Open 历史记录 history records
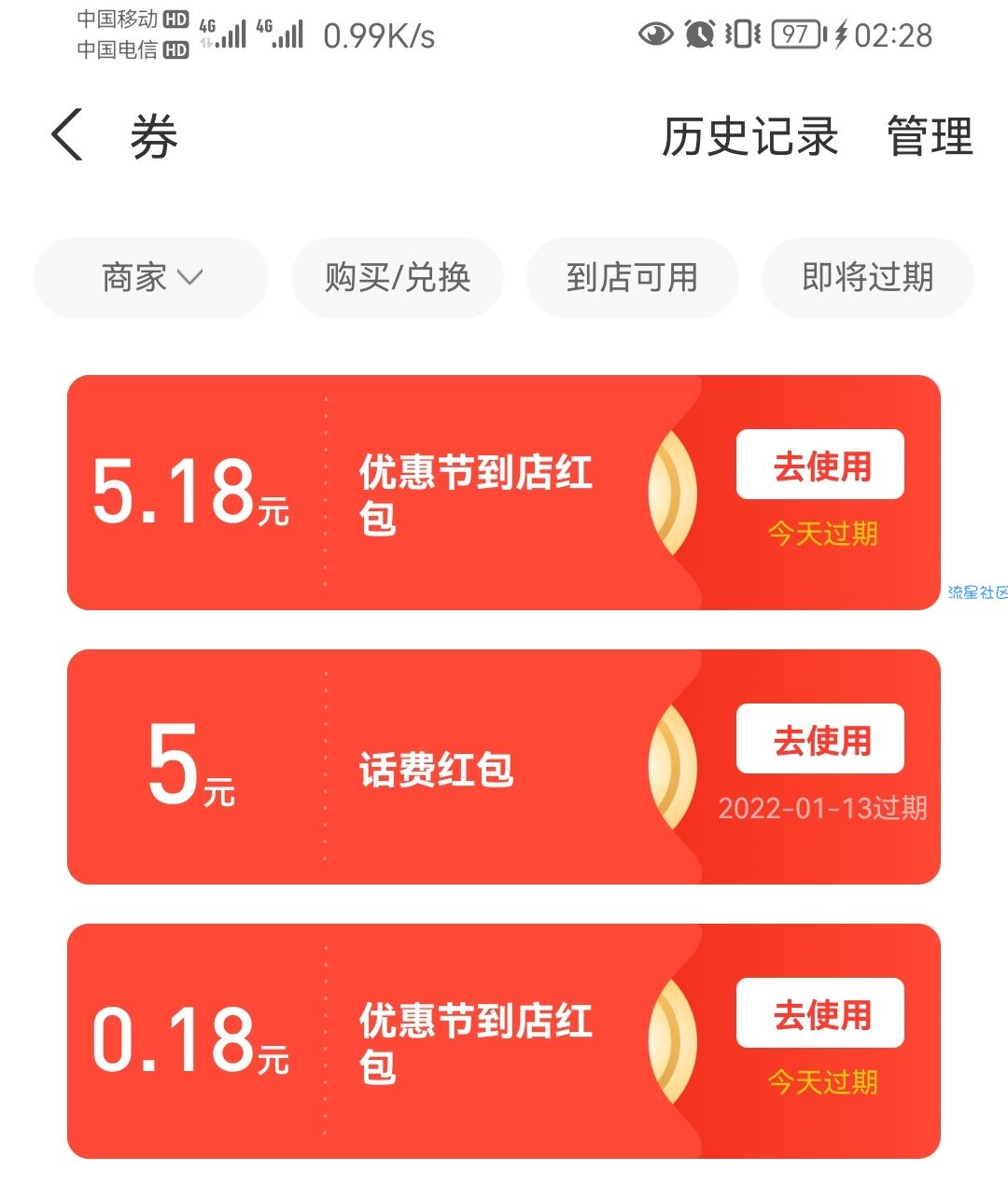 749,137
